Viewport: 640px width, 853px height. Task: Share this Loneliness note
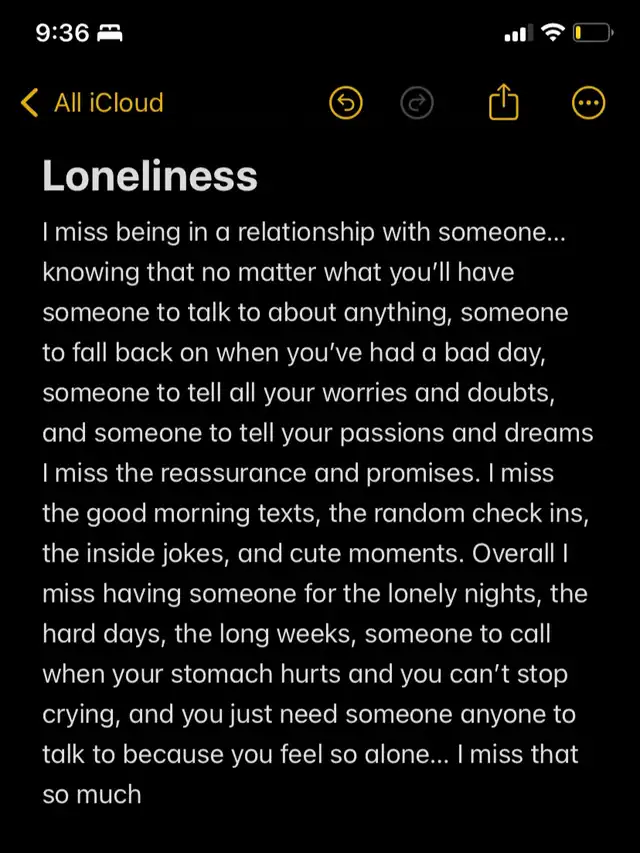504,102
